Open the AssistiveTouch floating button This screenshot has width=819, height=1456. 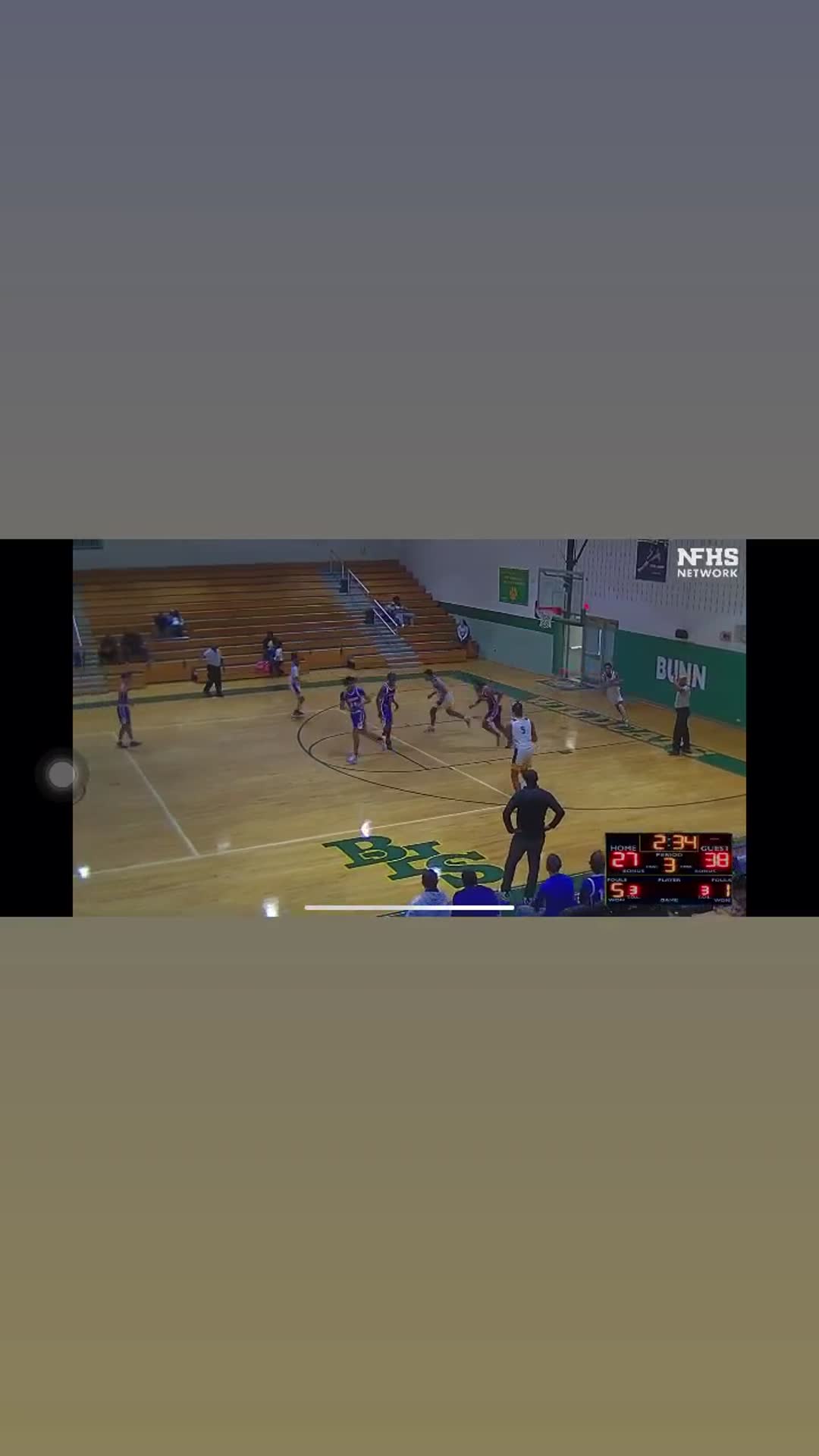click(x=62, y=774)
